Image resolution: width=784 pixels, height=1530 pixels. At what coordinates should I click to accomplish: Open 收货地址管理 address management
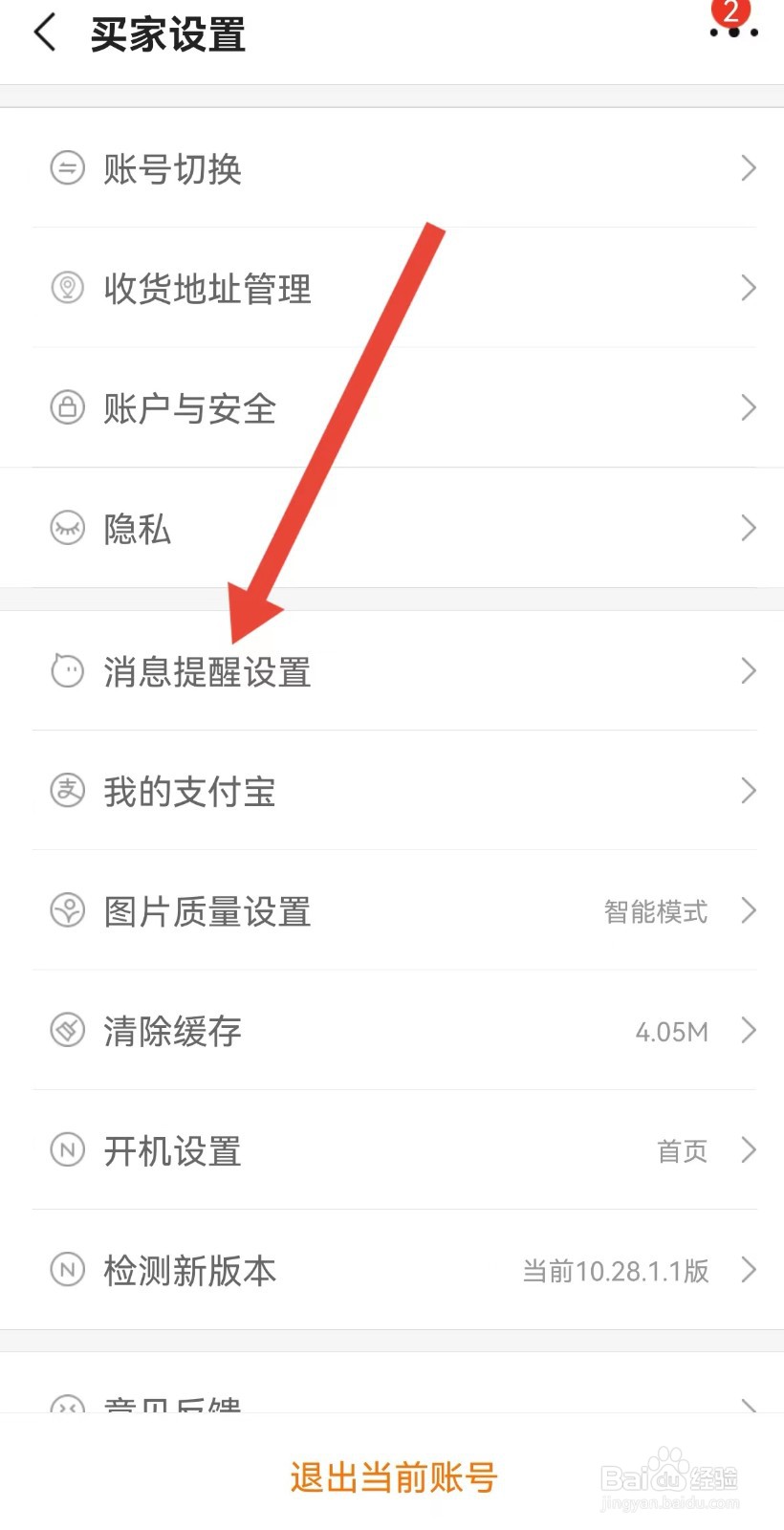207,288
